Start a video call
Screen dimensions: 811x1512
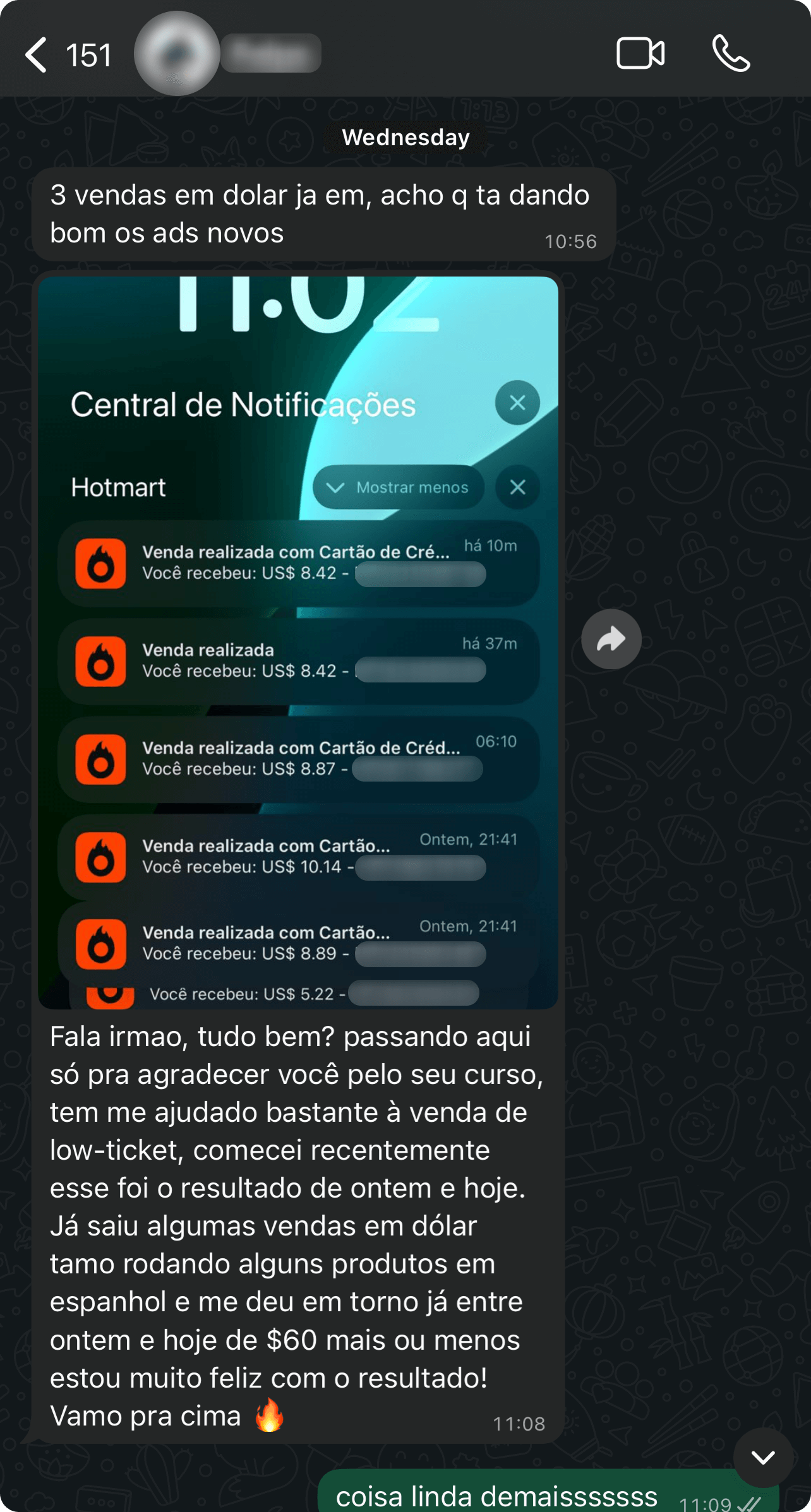pos(640,54)
